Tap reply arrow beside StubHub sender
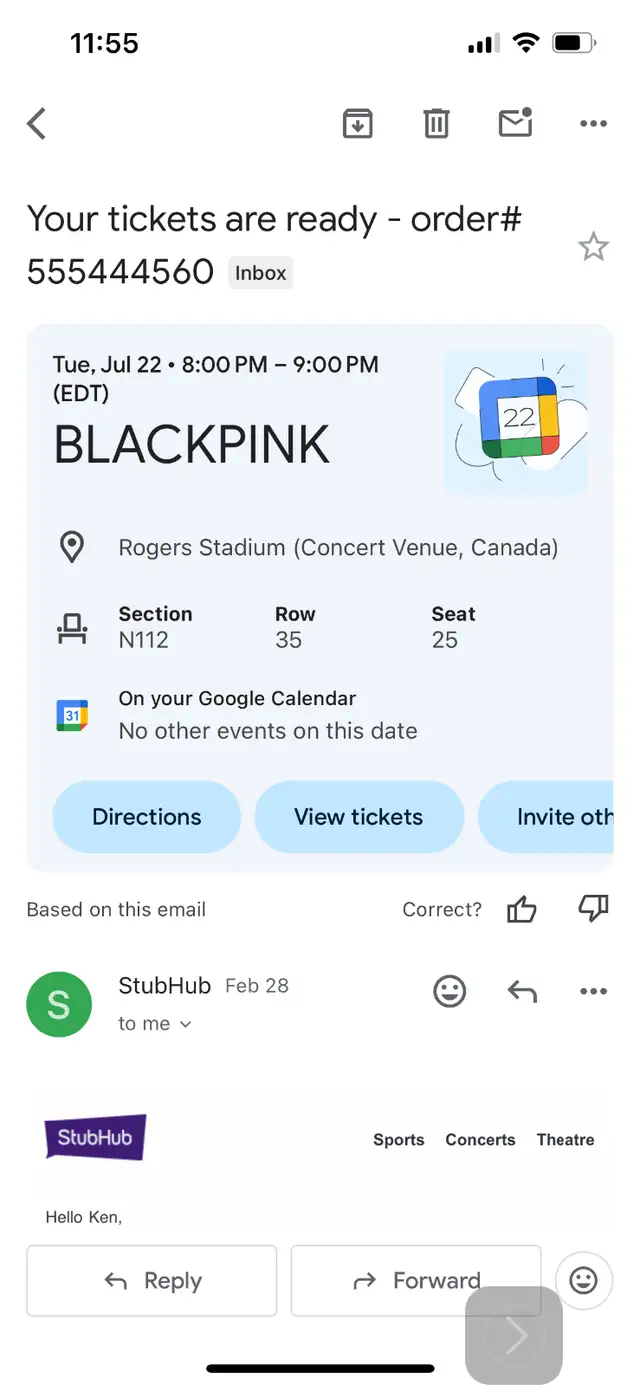Screen dimensions: 640x1386 tap(522, 992)
